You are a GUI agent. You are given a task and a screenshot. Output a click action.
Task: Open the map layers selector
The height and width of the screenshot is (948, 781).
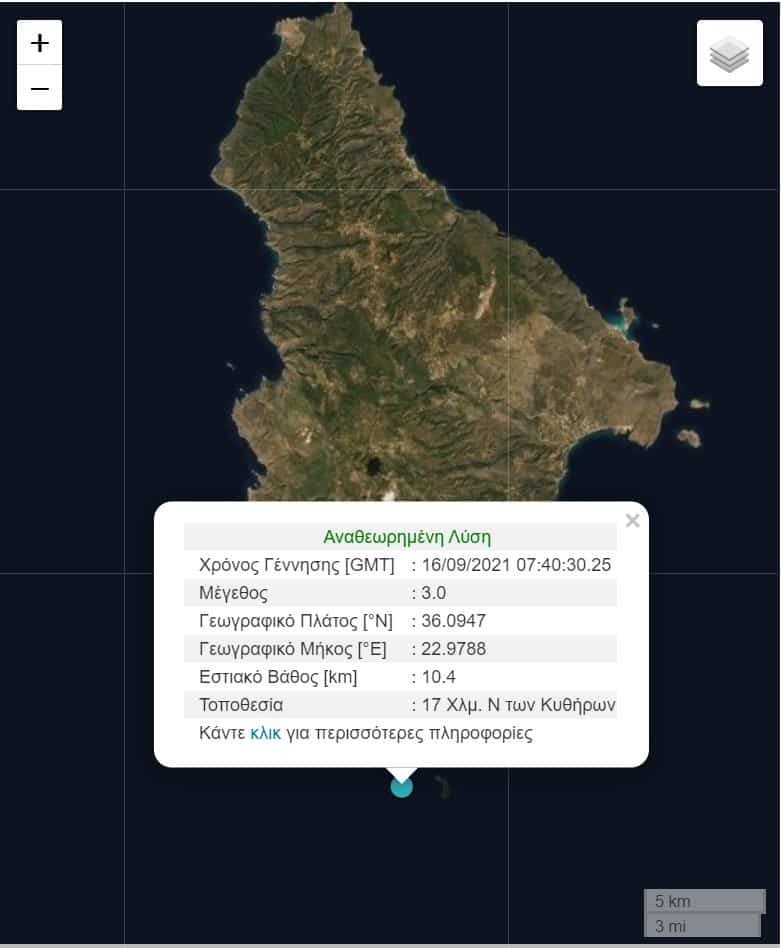729,53
